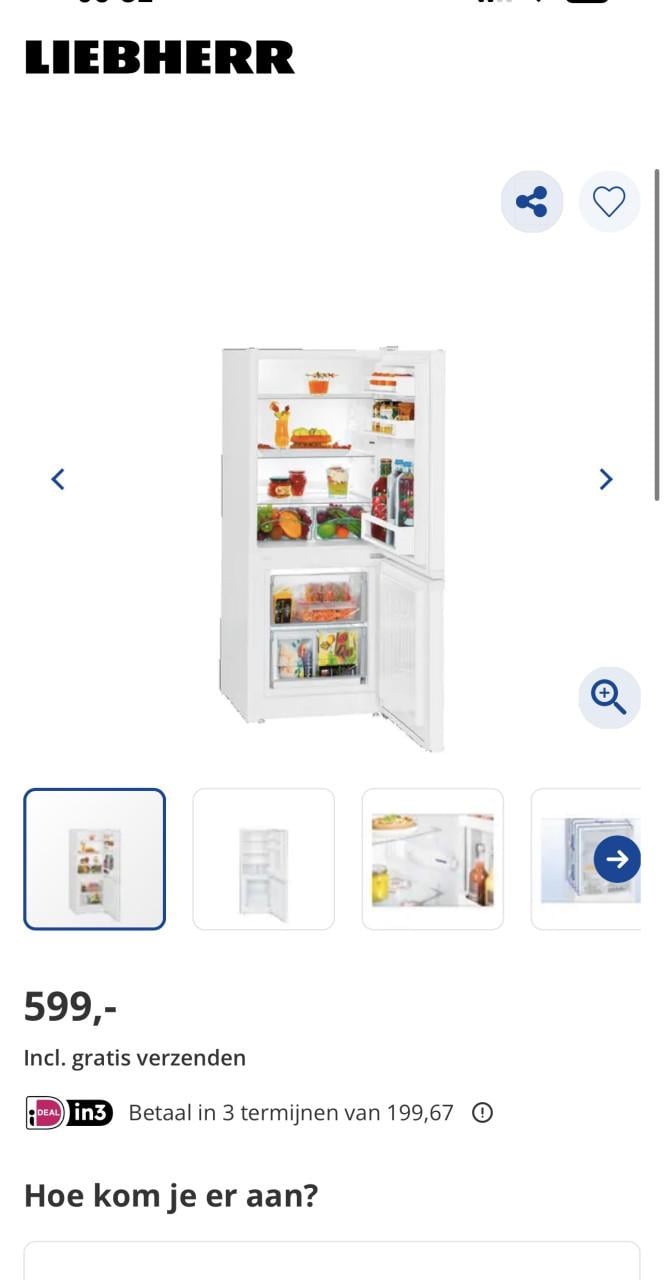Share this Liebherr fridge product
The image size is (664, 1280).
(x=531, y=202)
